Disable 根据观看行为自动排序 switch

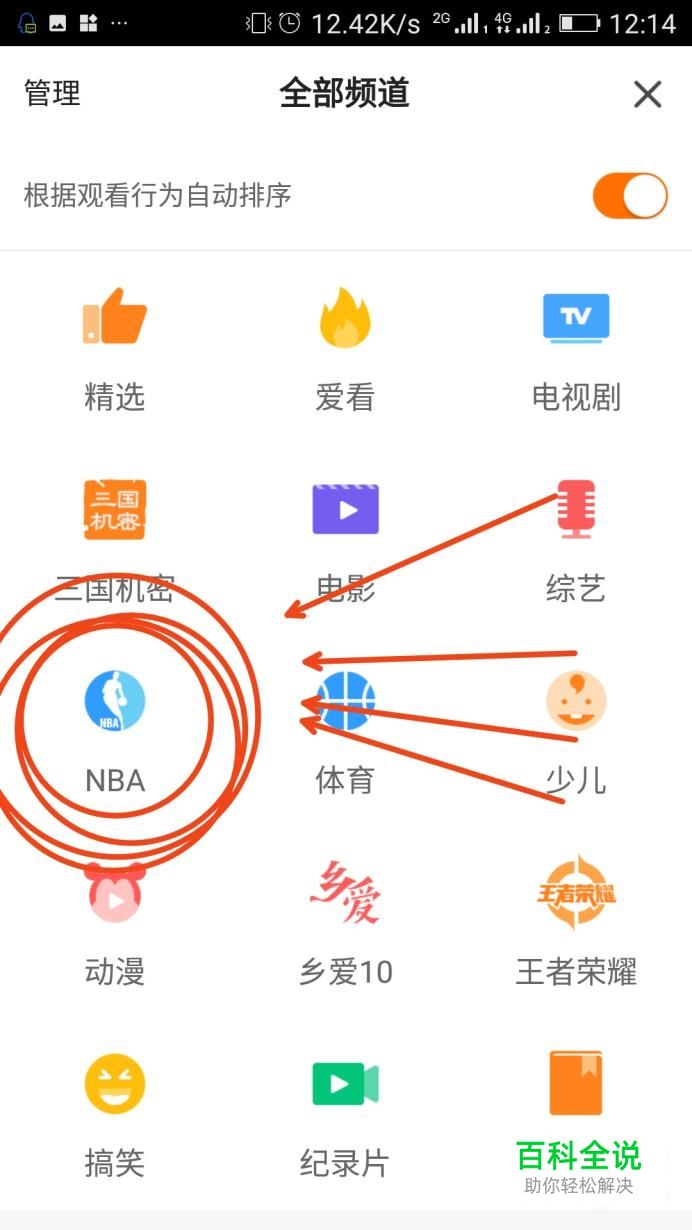(x=630, y=195)
